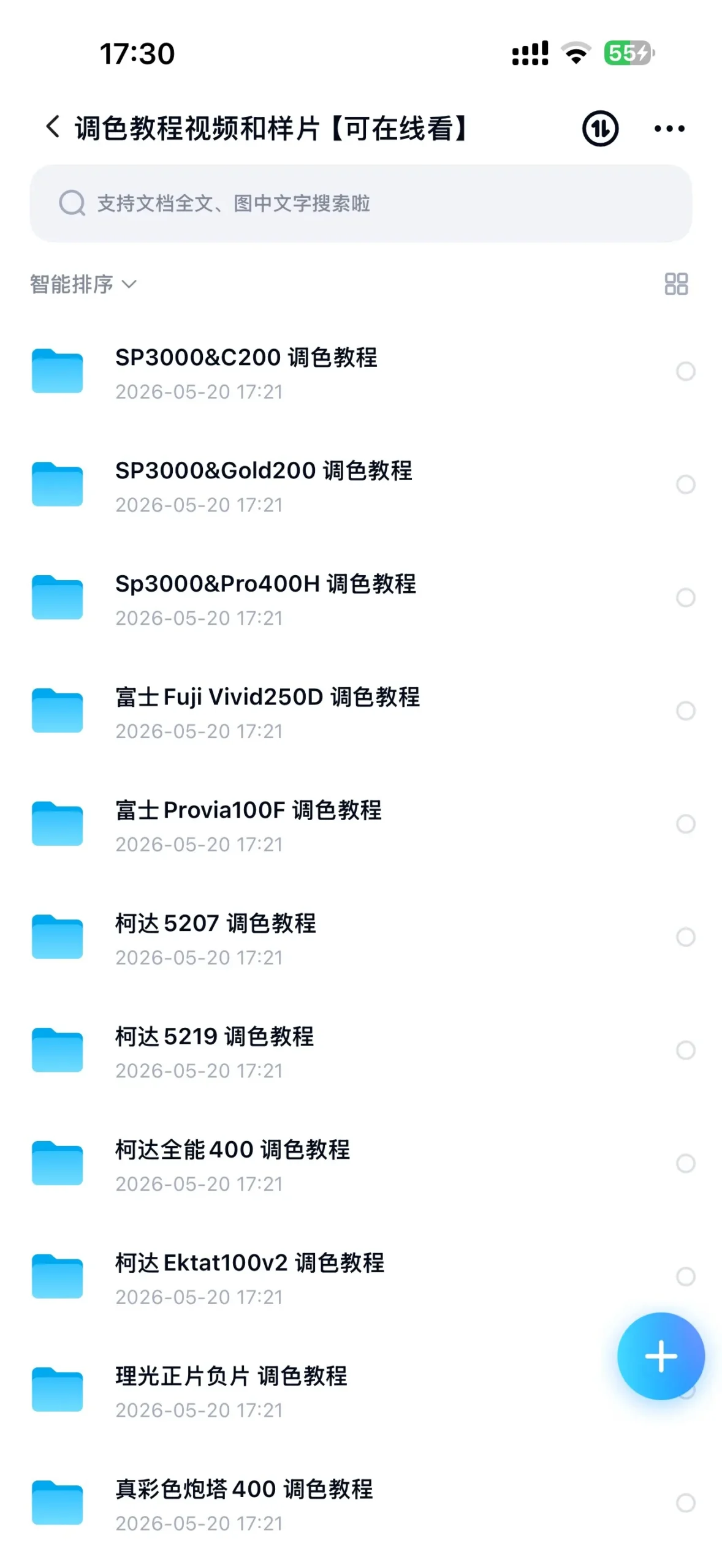722x1568 pixels.
Task: Open the 柯达全能 400 调色教程 folder
Action: [361, 1164]
